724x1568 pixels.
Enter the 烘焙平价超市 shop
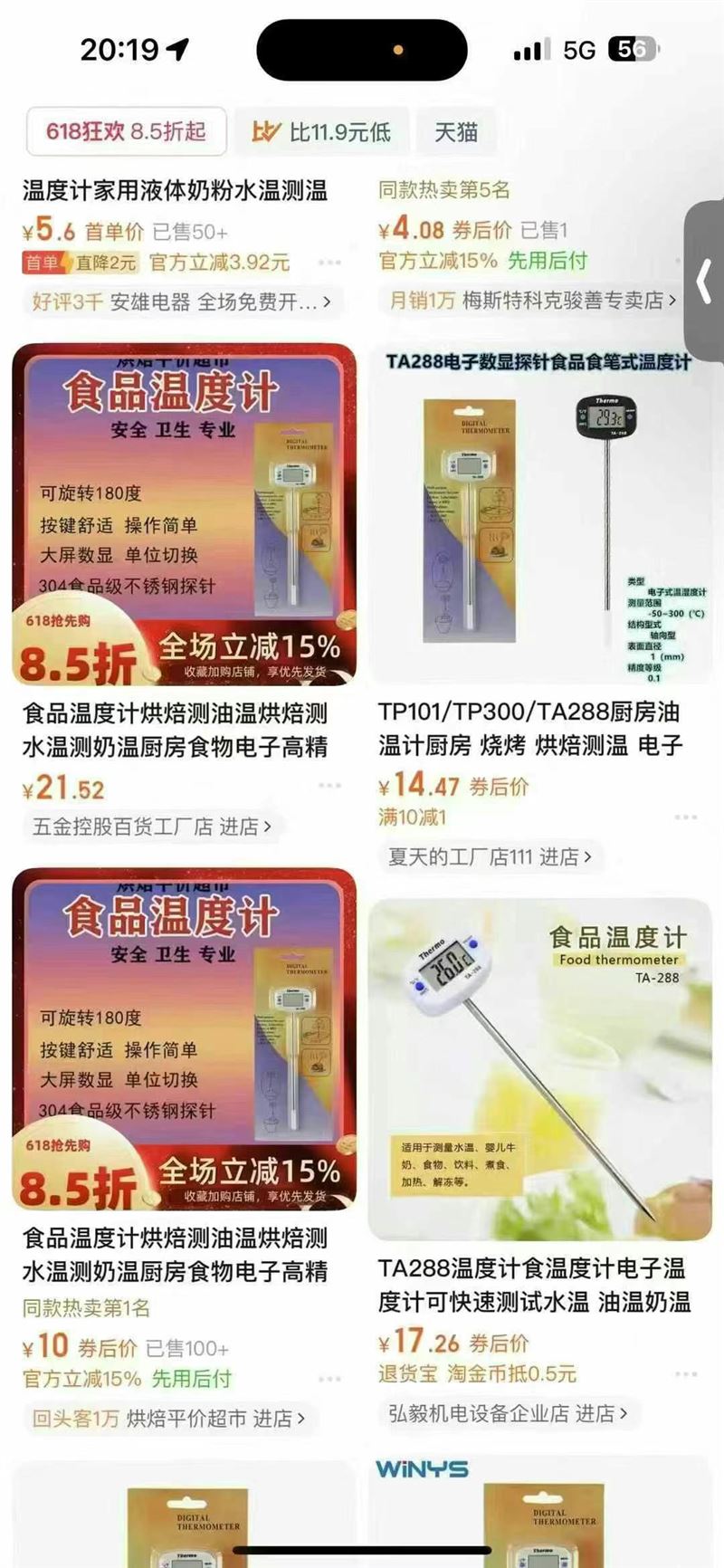click(x=169, y=1418)
